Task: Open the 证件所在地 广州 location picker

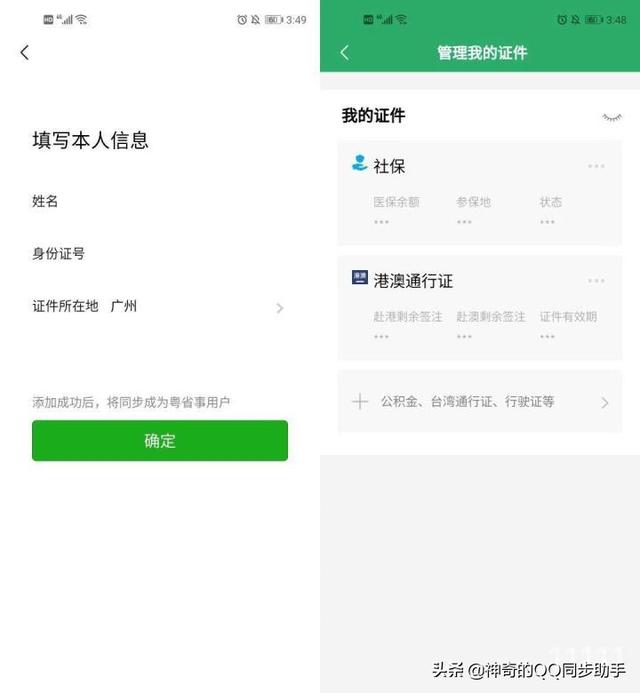Action: coord(160,307)
